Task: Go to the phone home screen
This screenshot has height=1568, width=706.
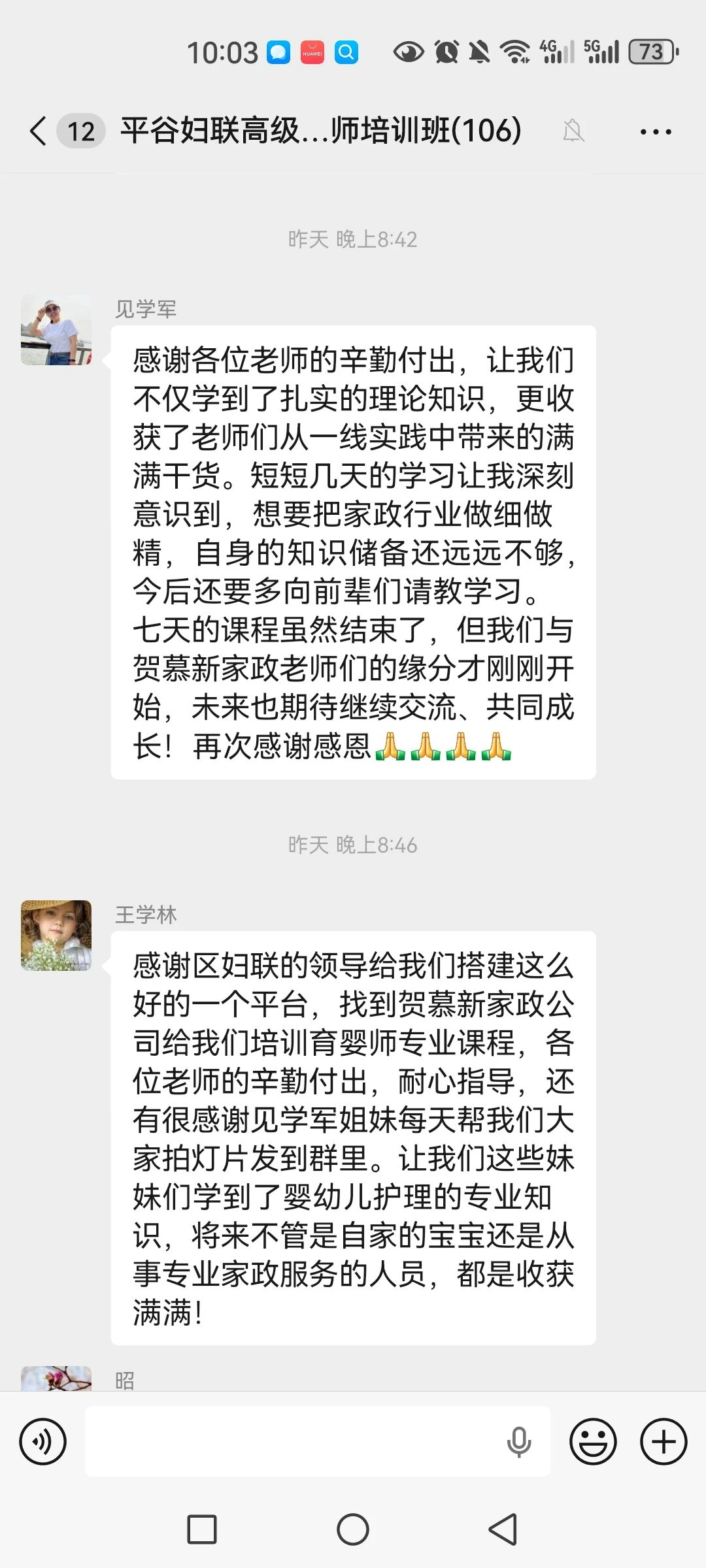Action: (353, 1529)
